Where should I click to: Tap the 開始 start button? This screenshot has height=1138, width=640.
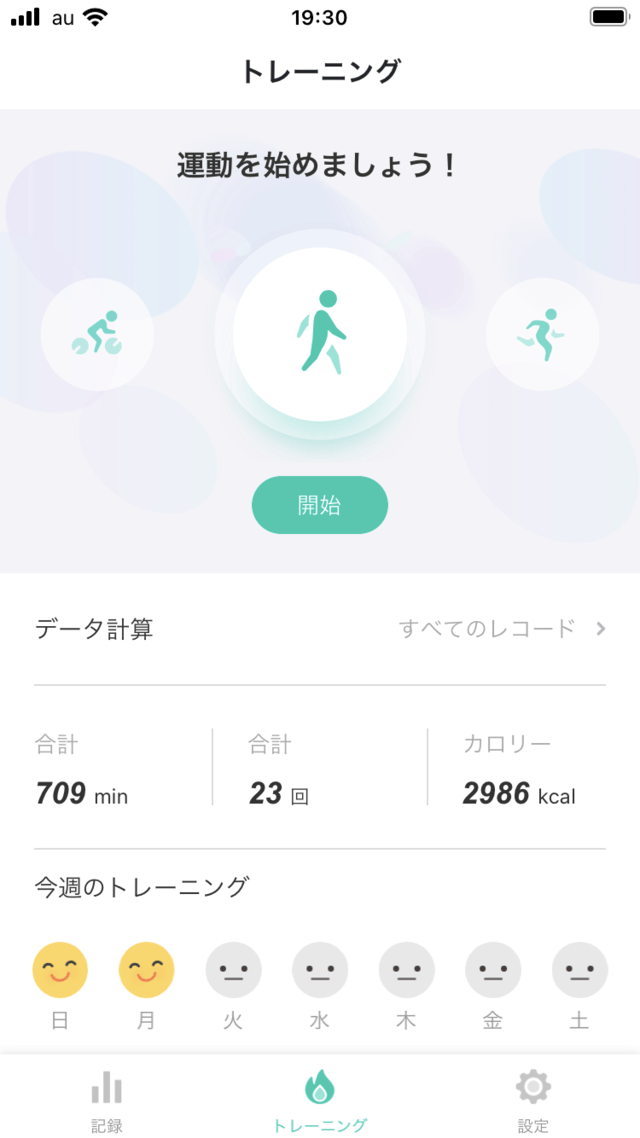click(x=320, y=505)
